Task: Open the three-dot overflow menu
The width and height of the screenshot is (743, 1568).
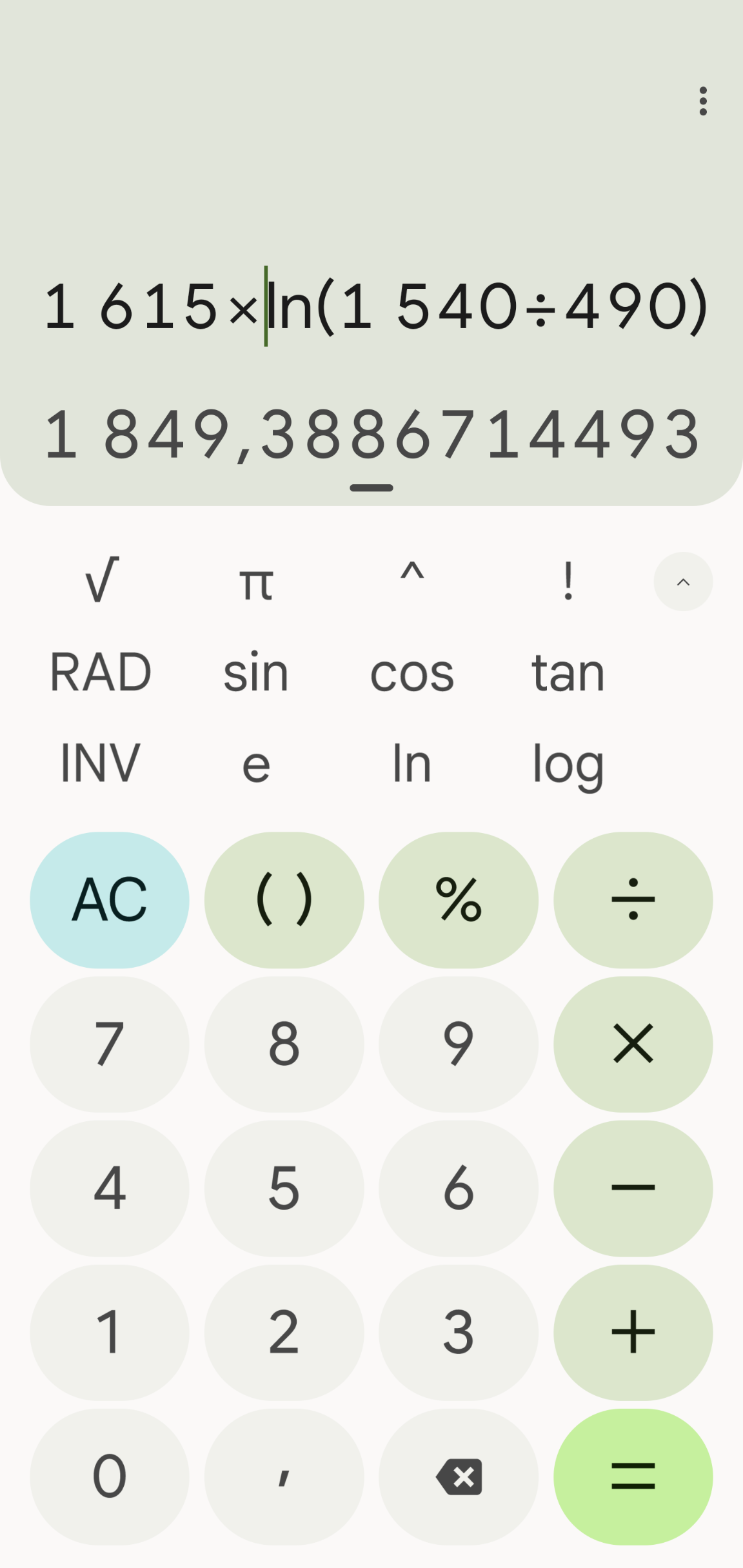Action: 703,101
